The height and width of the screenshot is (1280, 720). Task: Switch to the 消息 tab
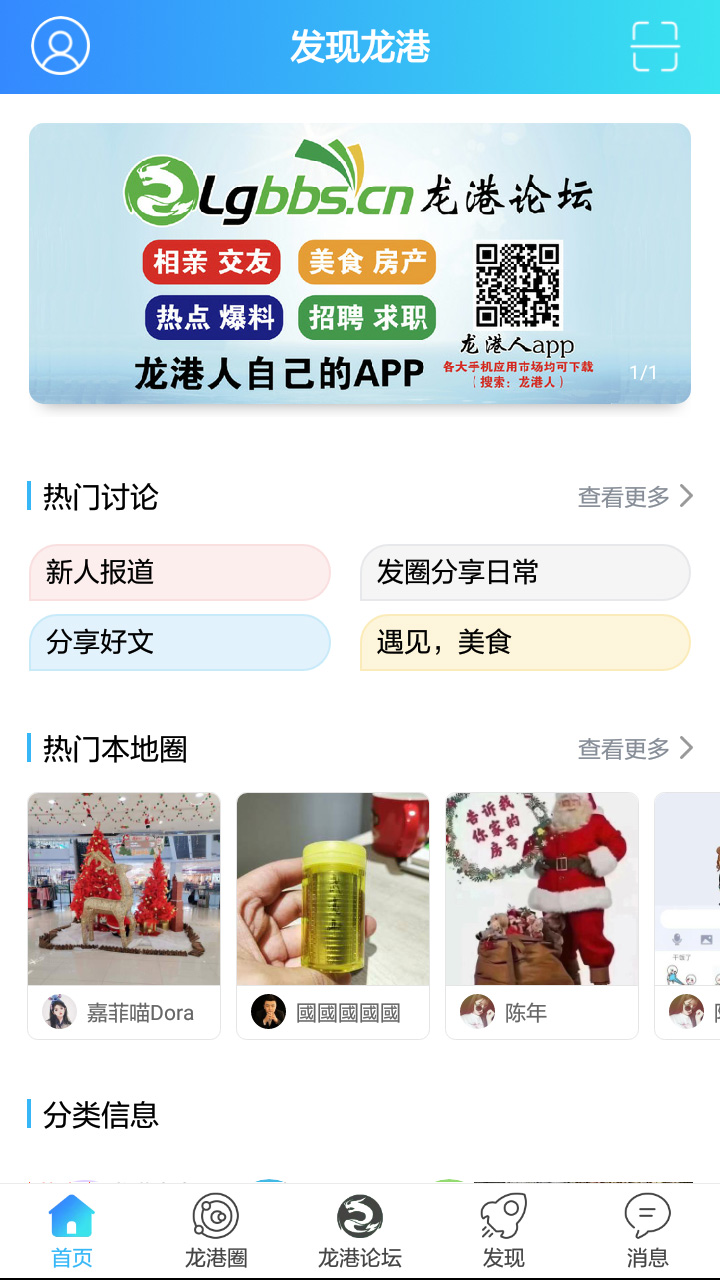click(647, 1230)
